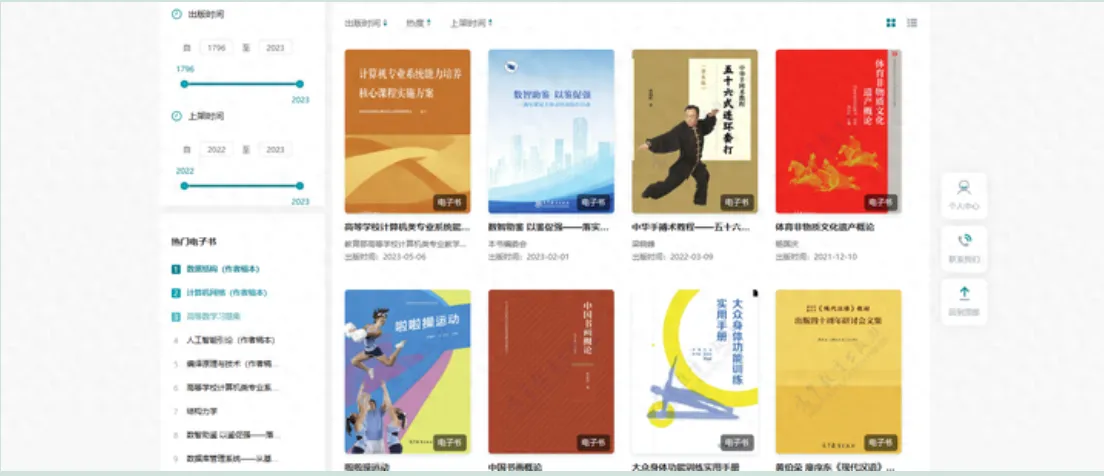Open the 中华手搏术教程 book card

point(695,131)
